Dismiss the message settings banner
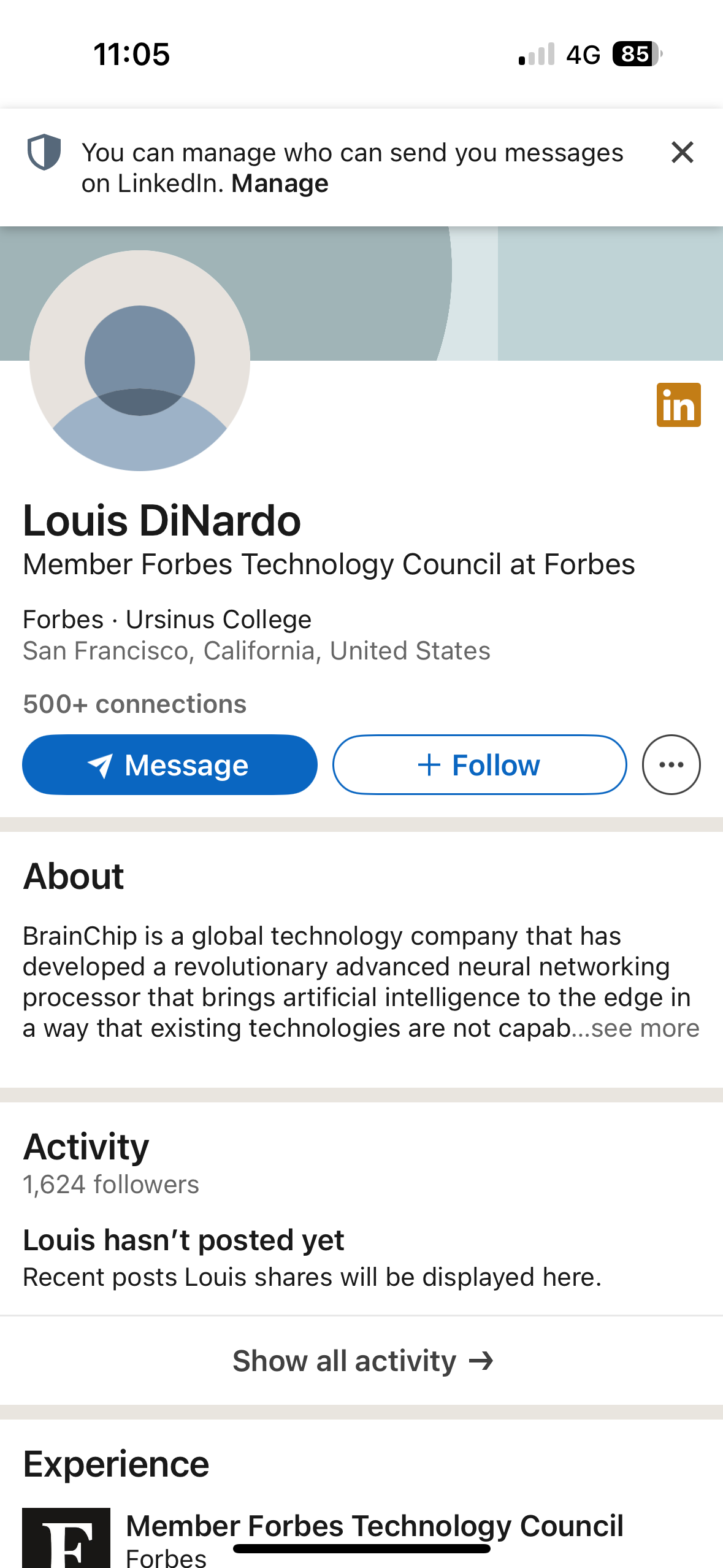The width and height of the screenshot is (723, 1568). click(682, 152)
